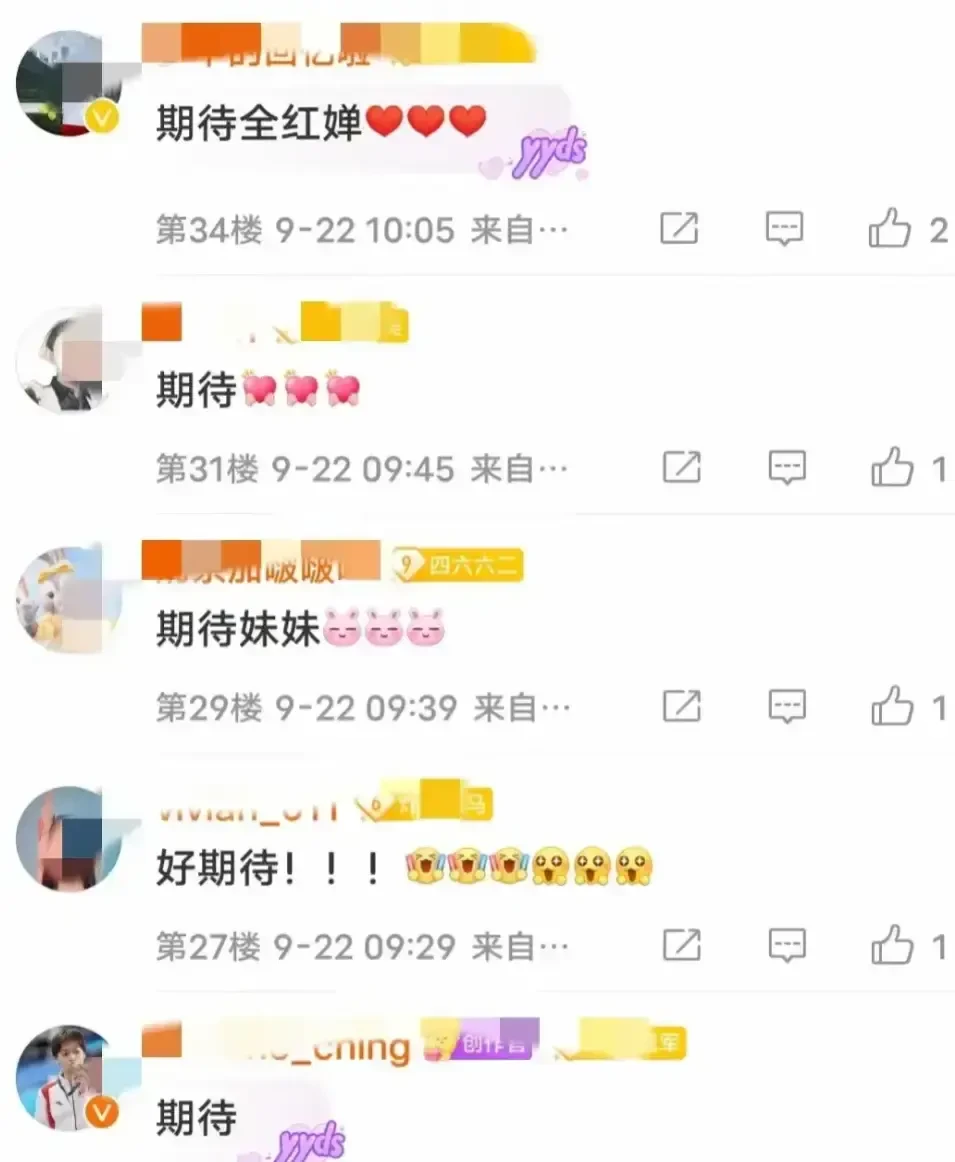
Task: Share the 期待妹妹 comment on floor 29
Action: tap(681, 708)
